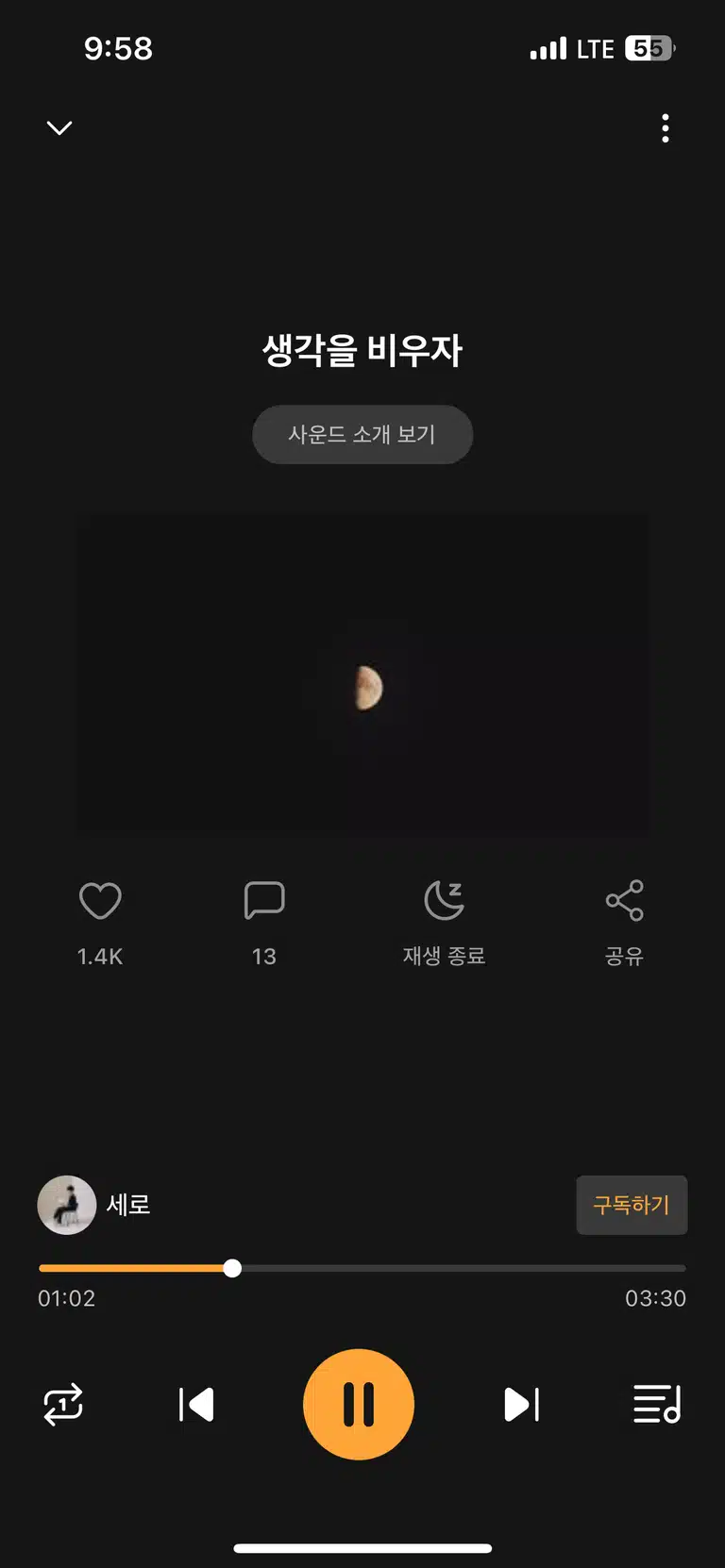Tap the moon cover image

pos(362,675)
